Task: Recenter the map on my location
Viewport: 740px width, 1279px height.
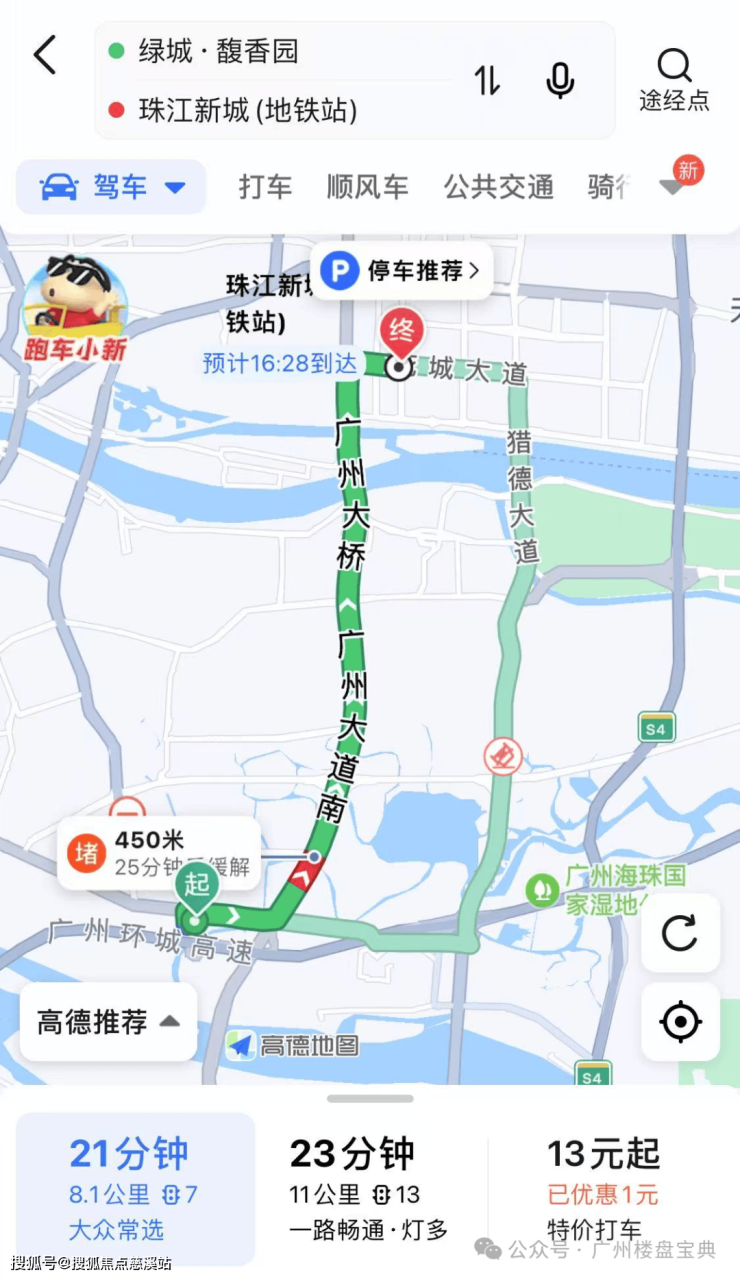Action: point(680,1022)
